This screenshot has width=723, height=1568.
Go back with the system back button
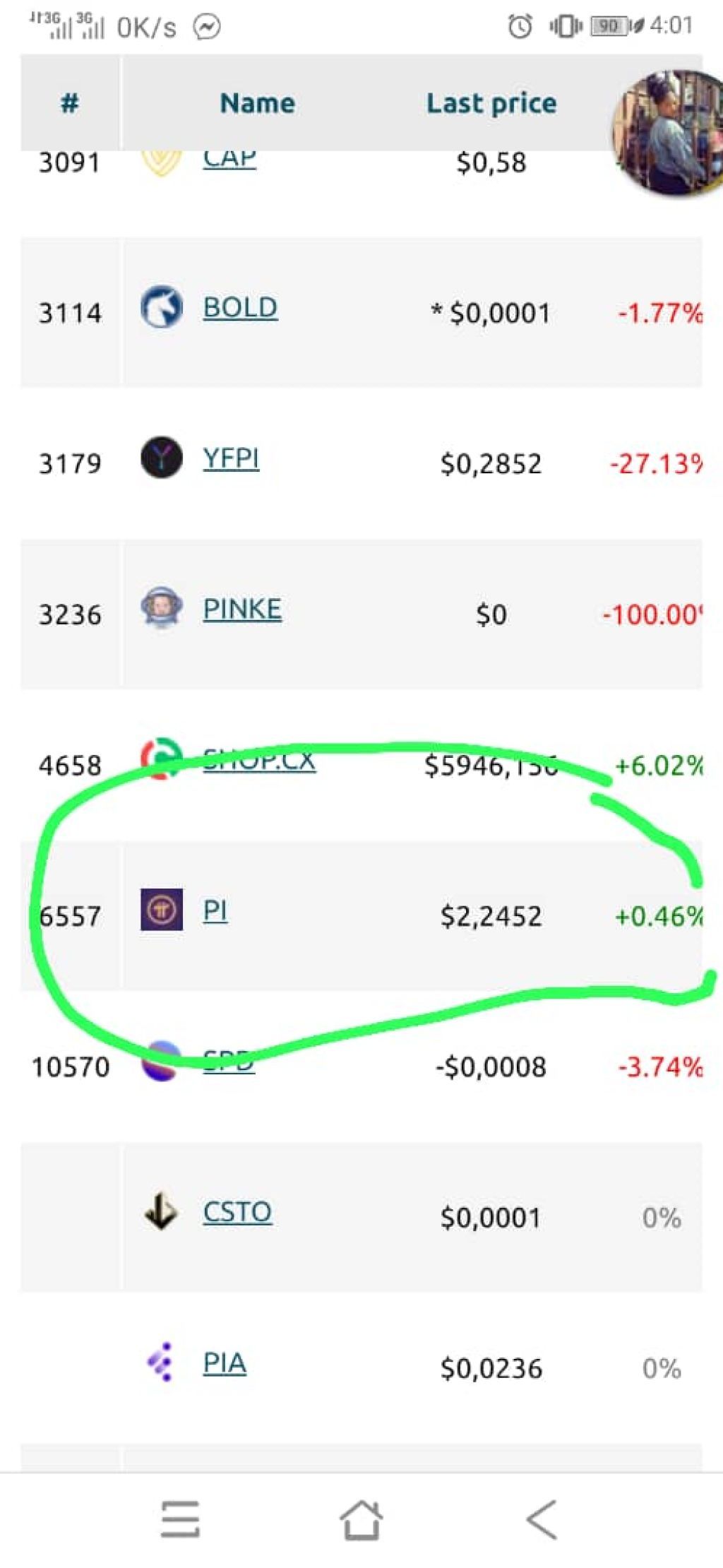[542, 1520]
